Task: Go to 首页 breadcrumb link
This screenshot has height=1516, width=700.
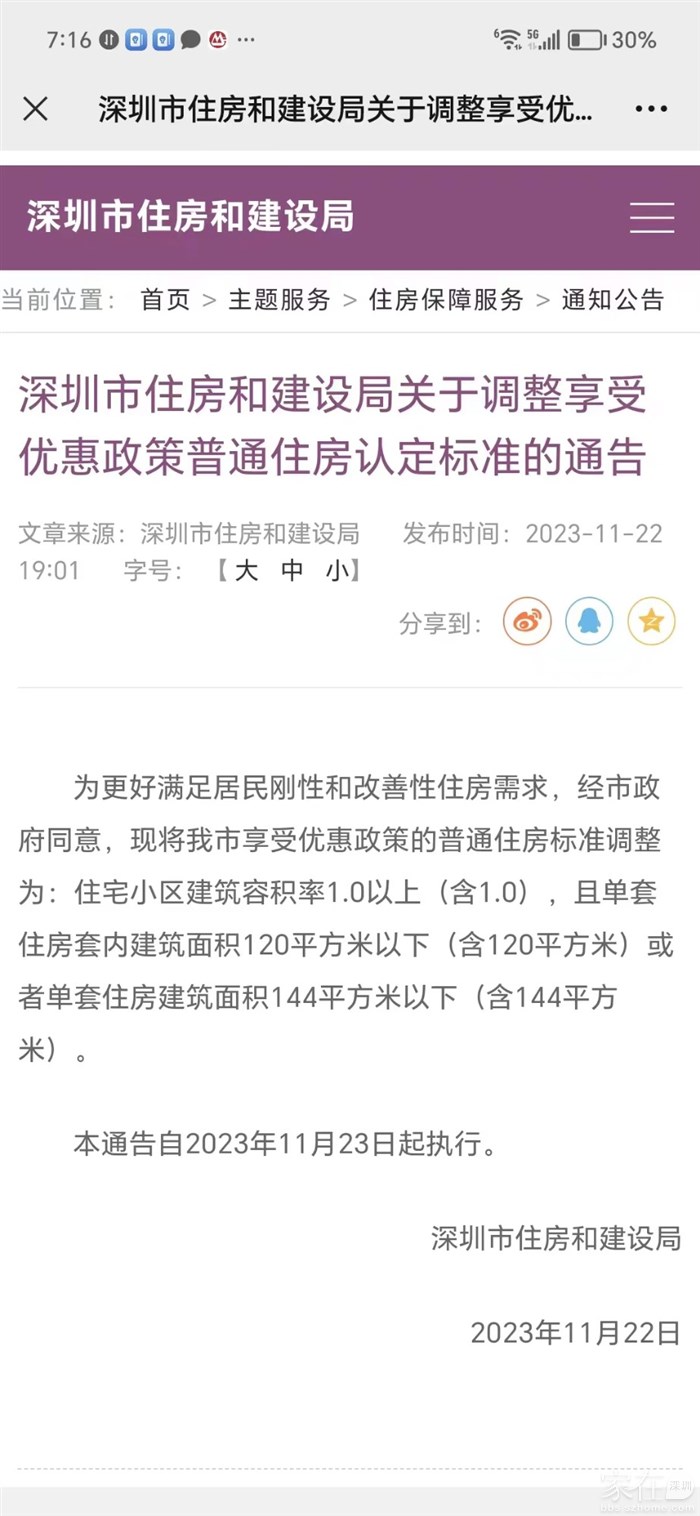Action: pyautogui.click(x=165, y=300)
